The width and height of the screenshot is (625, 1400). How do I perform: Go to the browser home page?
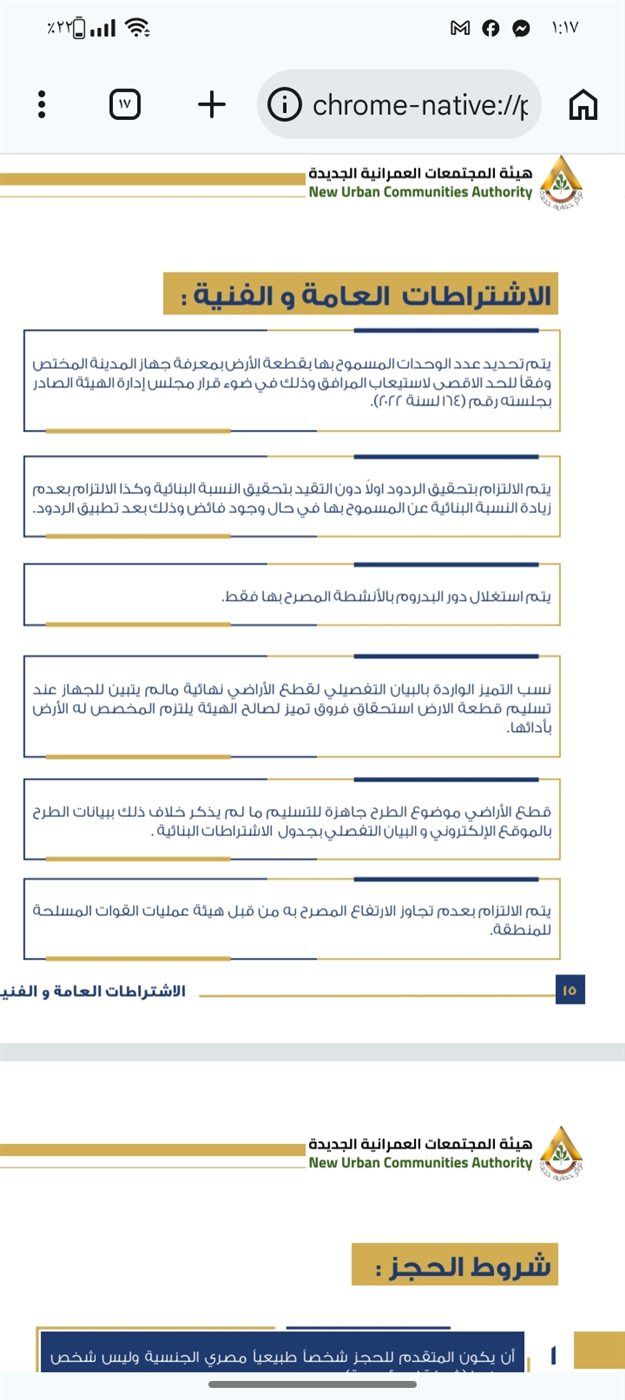(x=583, y=104)
